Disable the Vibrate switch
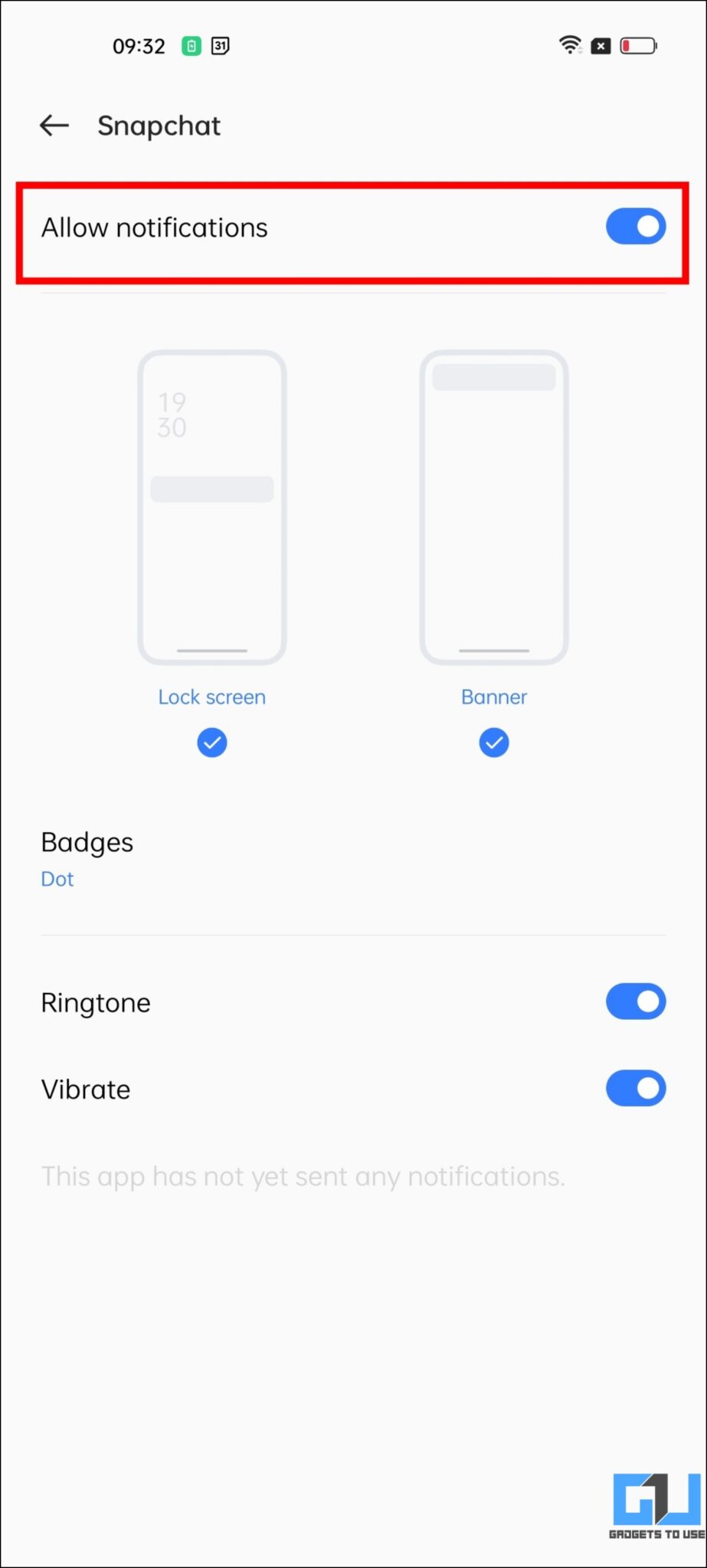The width and height of the screenshot is (707, 1568). (x=635, y=1088)
